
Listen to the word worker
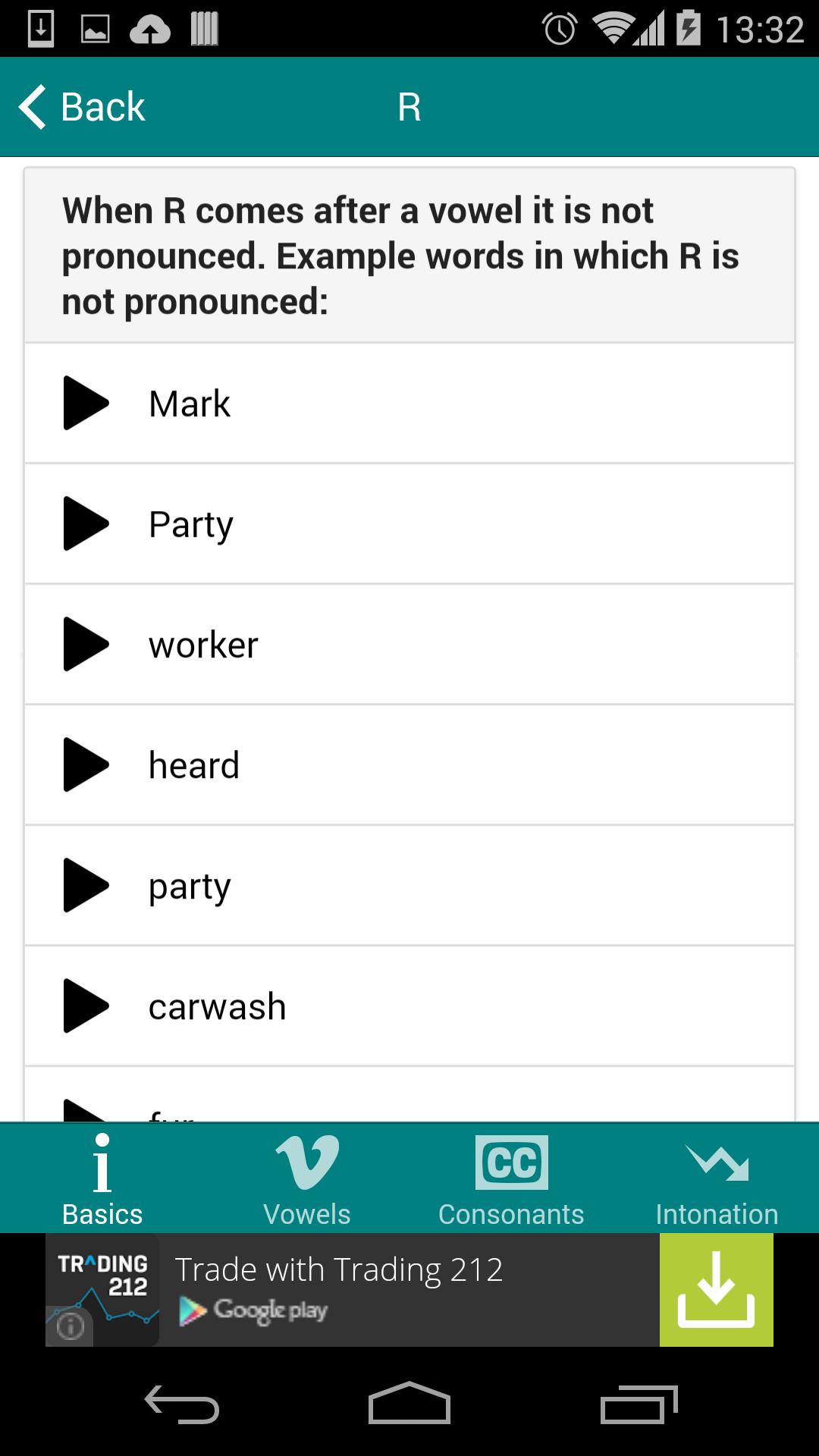coord(86,644)
